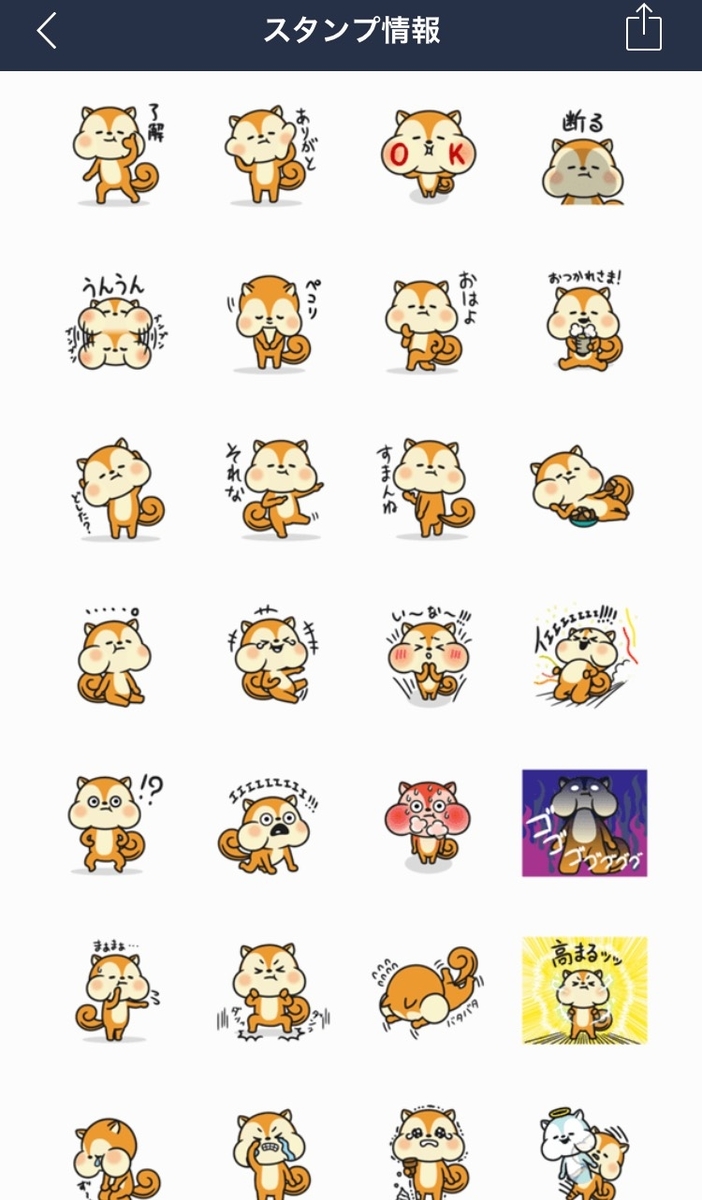The image size is (702, 1200).
Task: Tap the OK cheeks sticker
Action: (430, 155)
